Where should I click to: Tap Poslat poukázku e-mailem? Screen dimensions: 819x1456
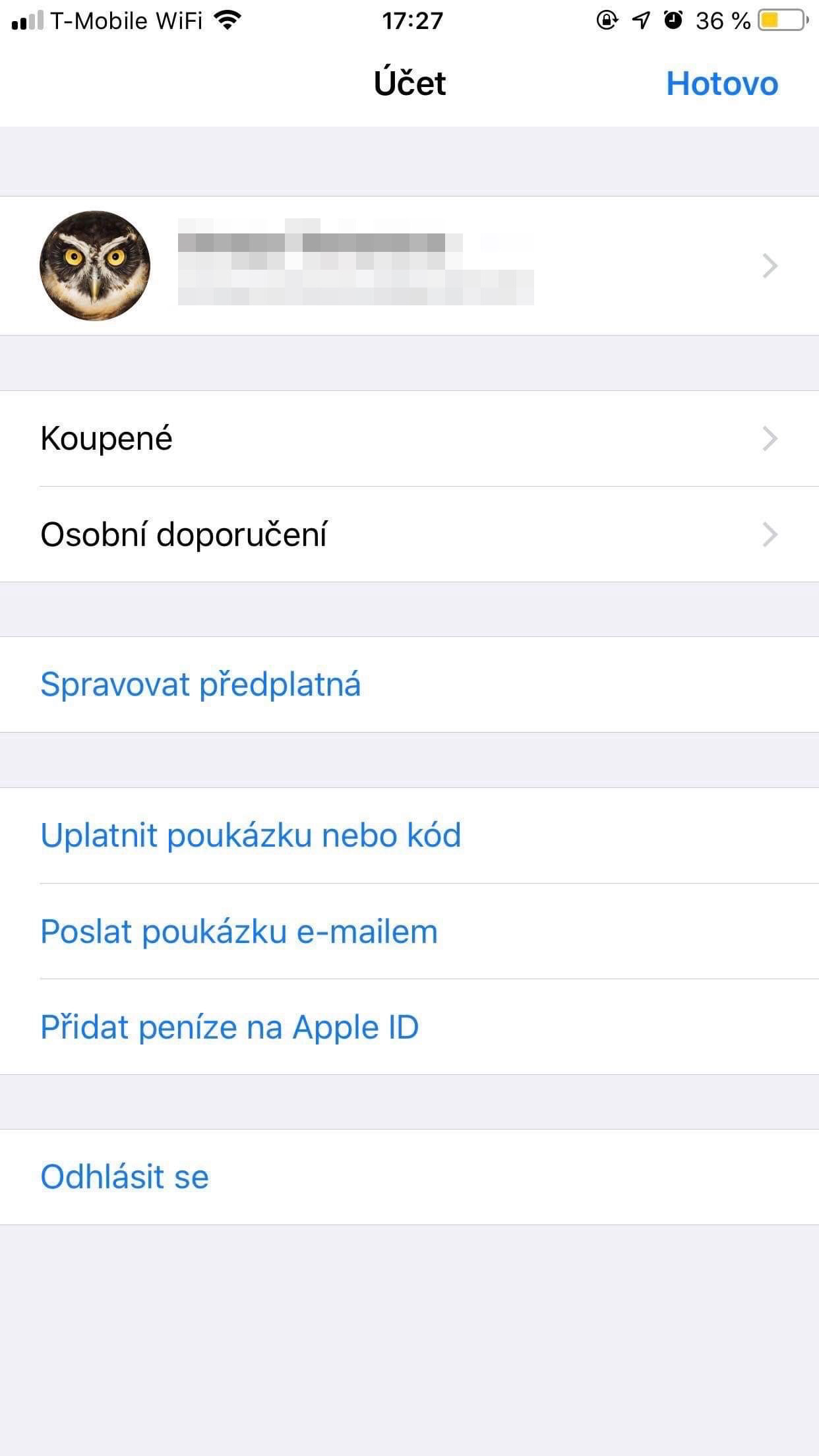coord(239,931)
